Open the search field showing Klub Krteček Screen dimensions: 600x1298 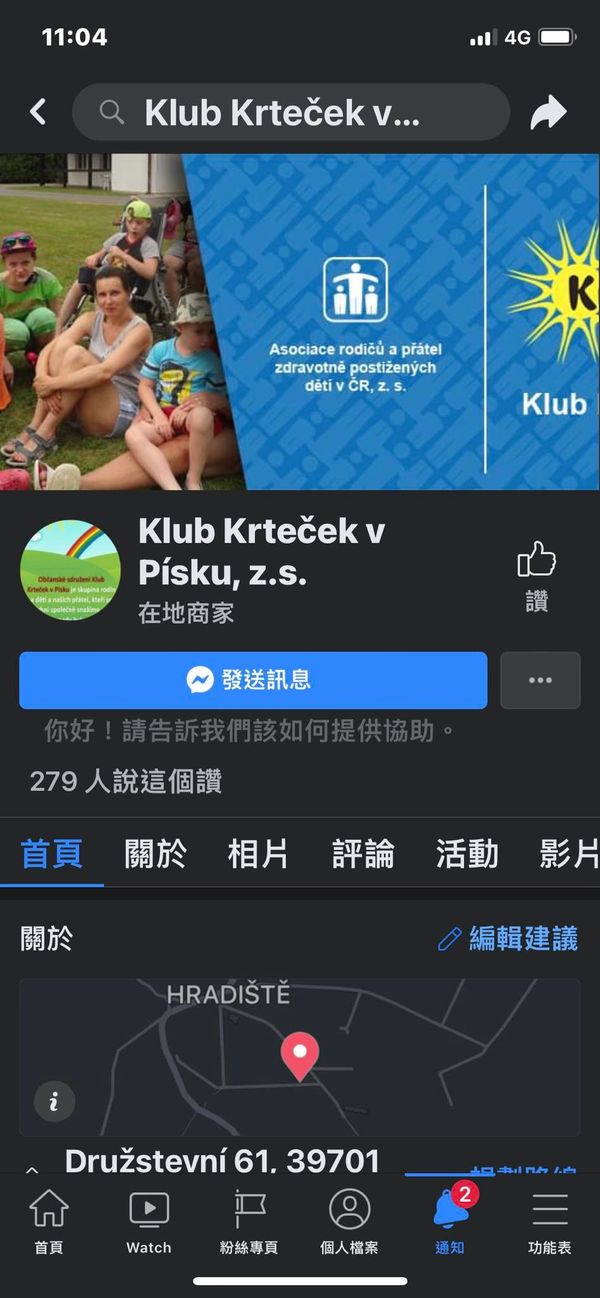[x=291, y=112]
